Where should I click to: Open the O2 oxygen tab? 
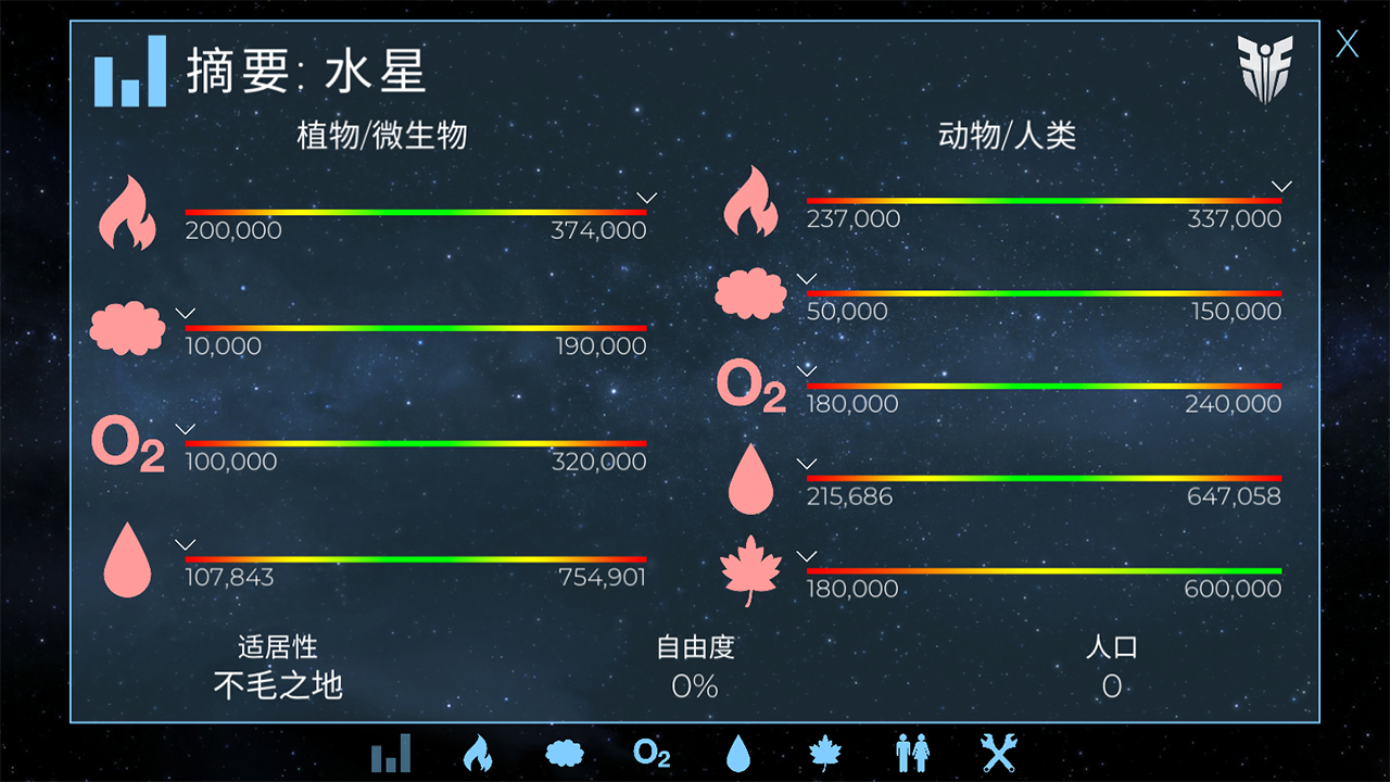click(652, 753)
